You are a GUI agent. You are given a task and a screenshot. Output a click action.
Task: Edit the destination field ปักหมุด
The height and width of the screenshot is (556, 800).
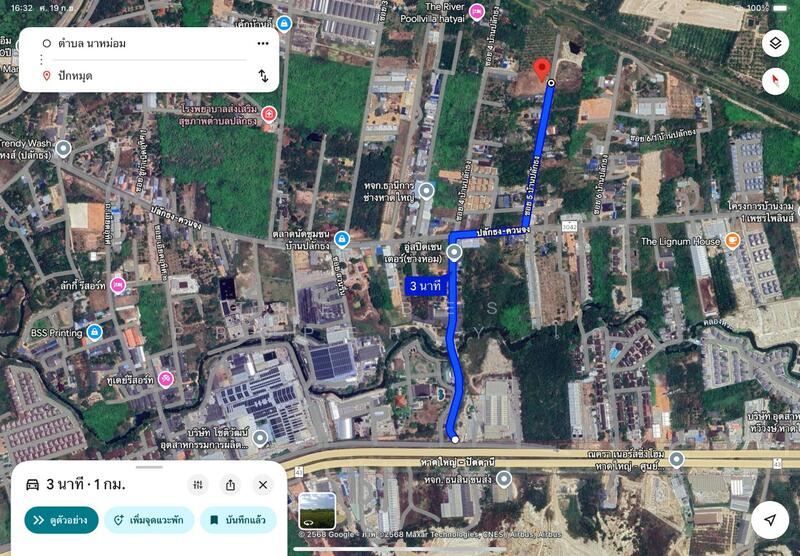click(140, 76)
